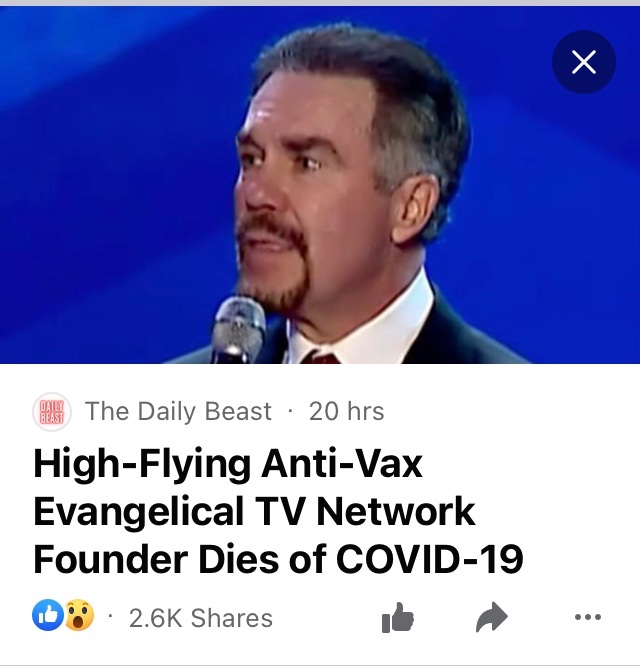This screenshot has height=666, width=640.
Task: Open the three-dot options menu
Action: click(x=589, y=618)
